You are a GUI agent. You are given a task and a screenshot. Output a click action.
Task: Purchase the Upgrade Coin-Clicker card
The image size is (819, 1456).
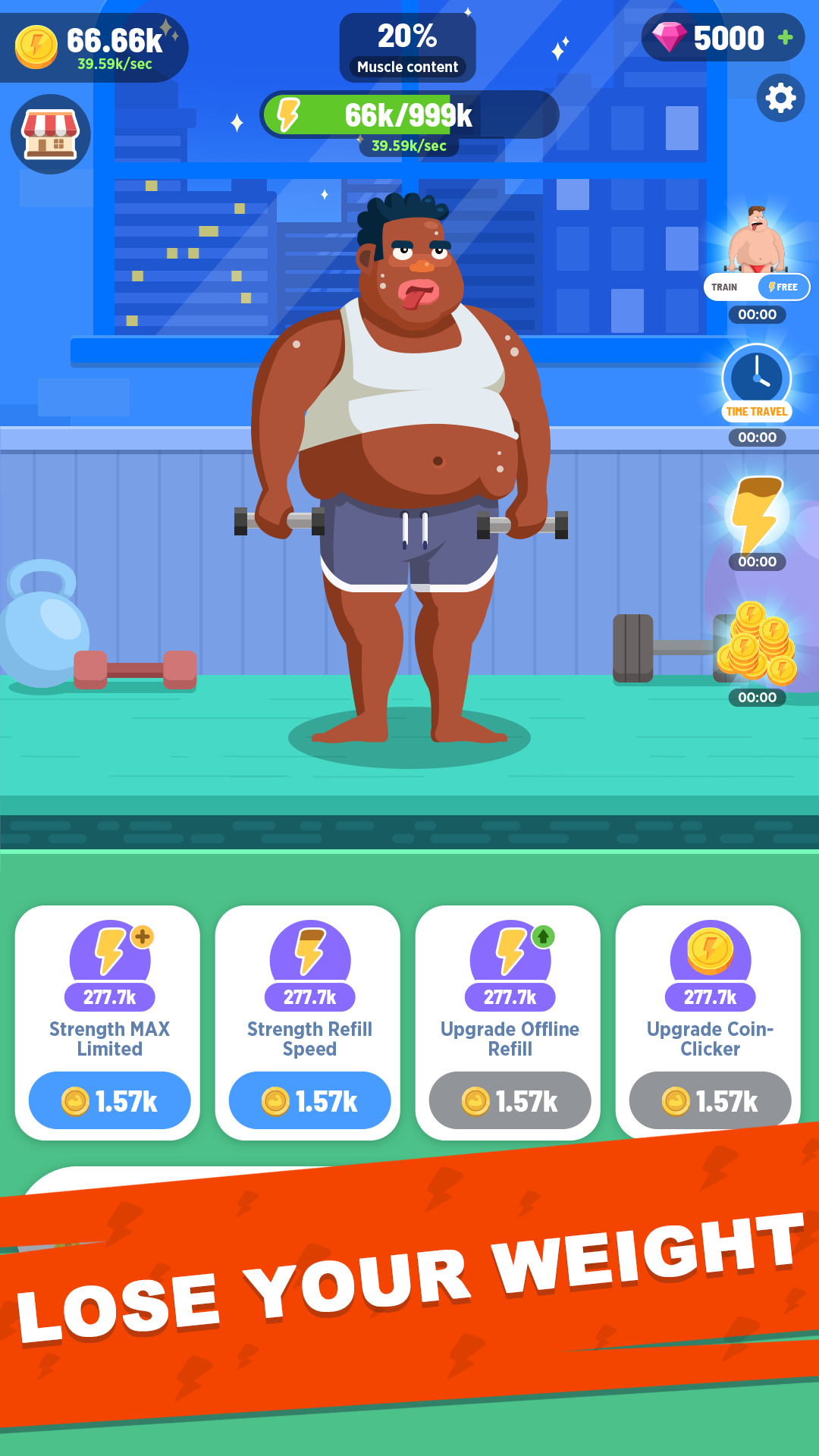pyautogui.click(x=711, y=1100)
